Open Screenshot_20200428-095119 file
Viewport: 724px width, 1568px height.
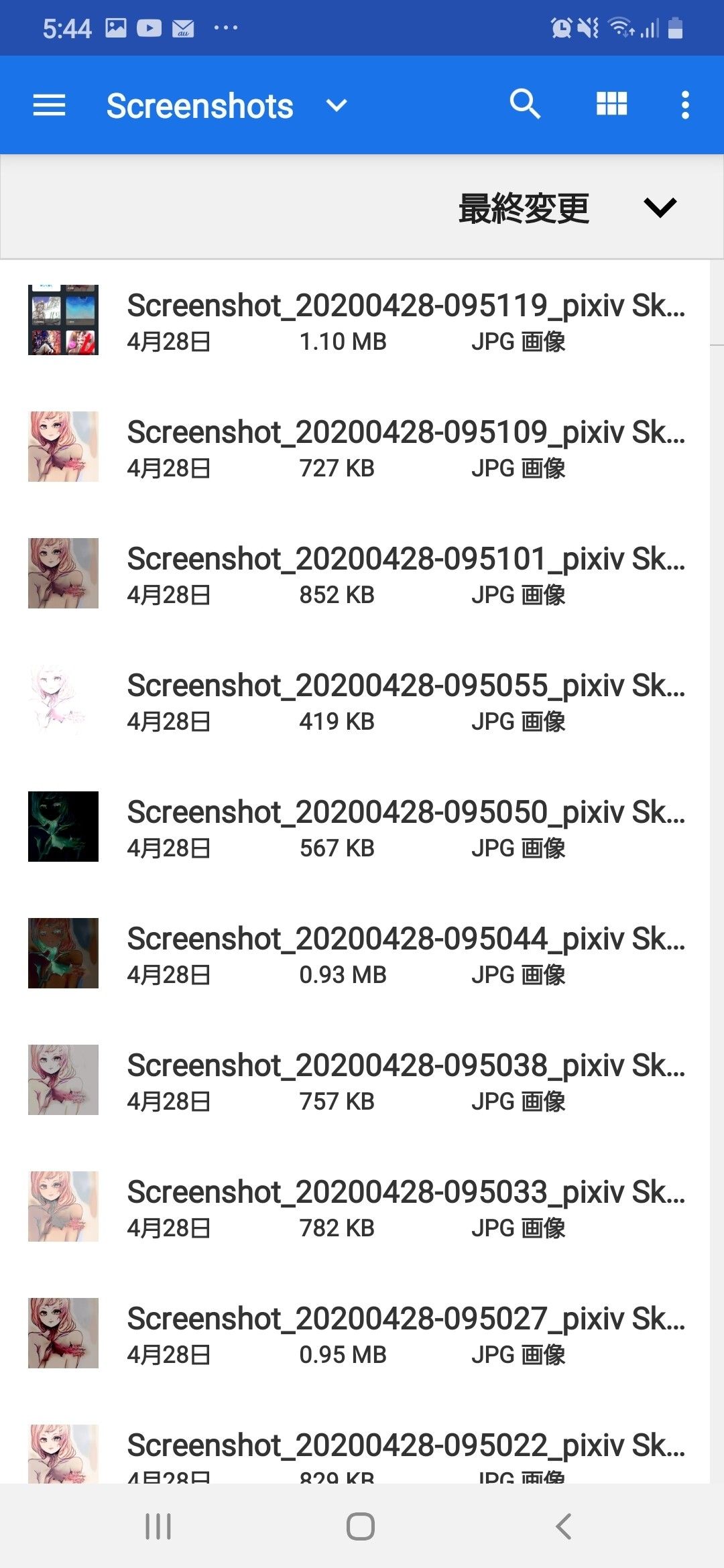pyautogui.click(x=405, y=320)
